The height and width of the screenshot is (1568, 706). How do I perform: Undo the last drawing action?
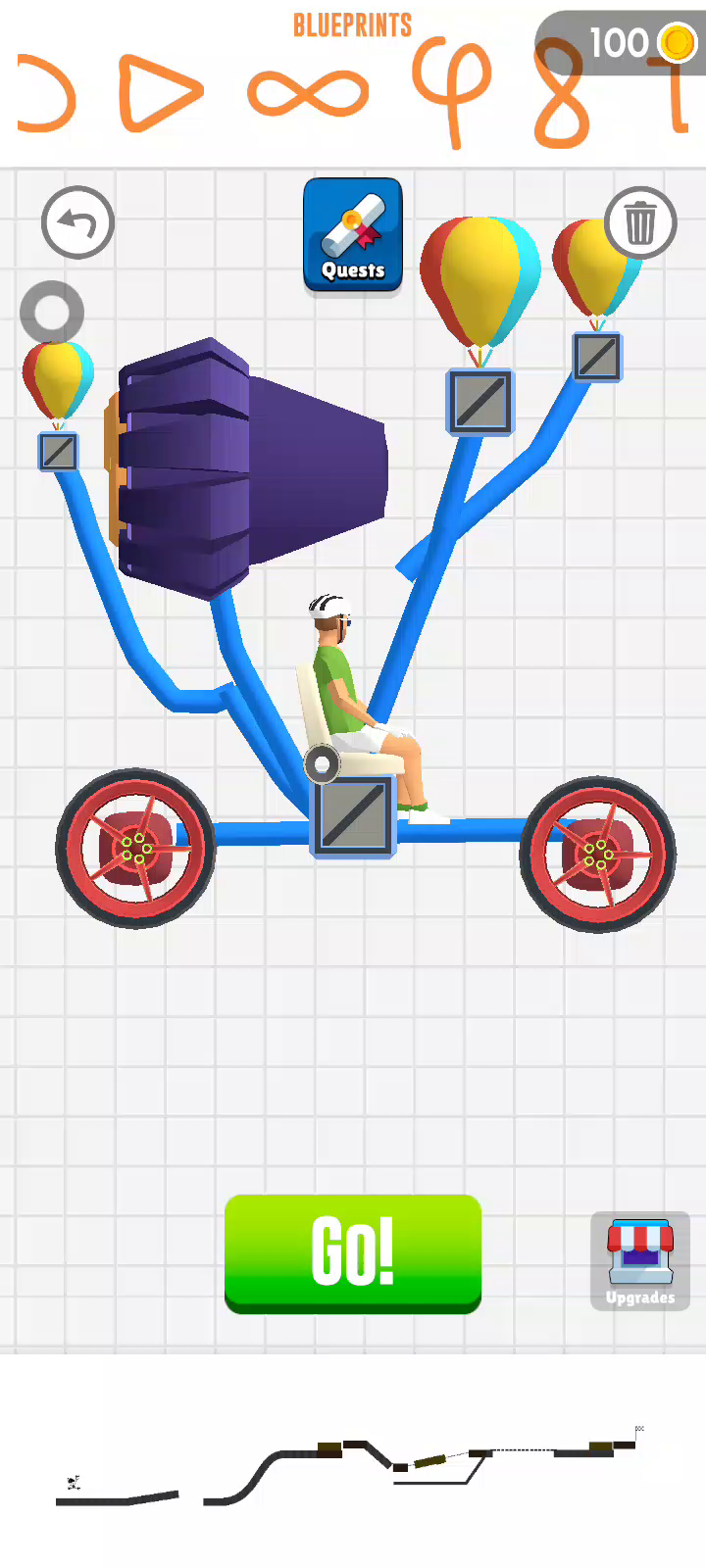point(77,222)
